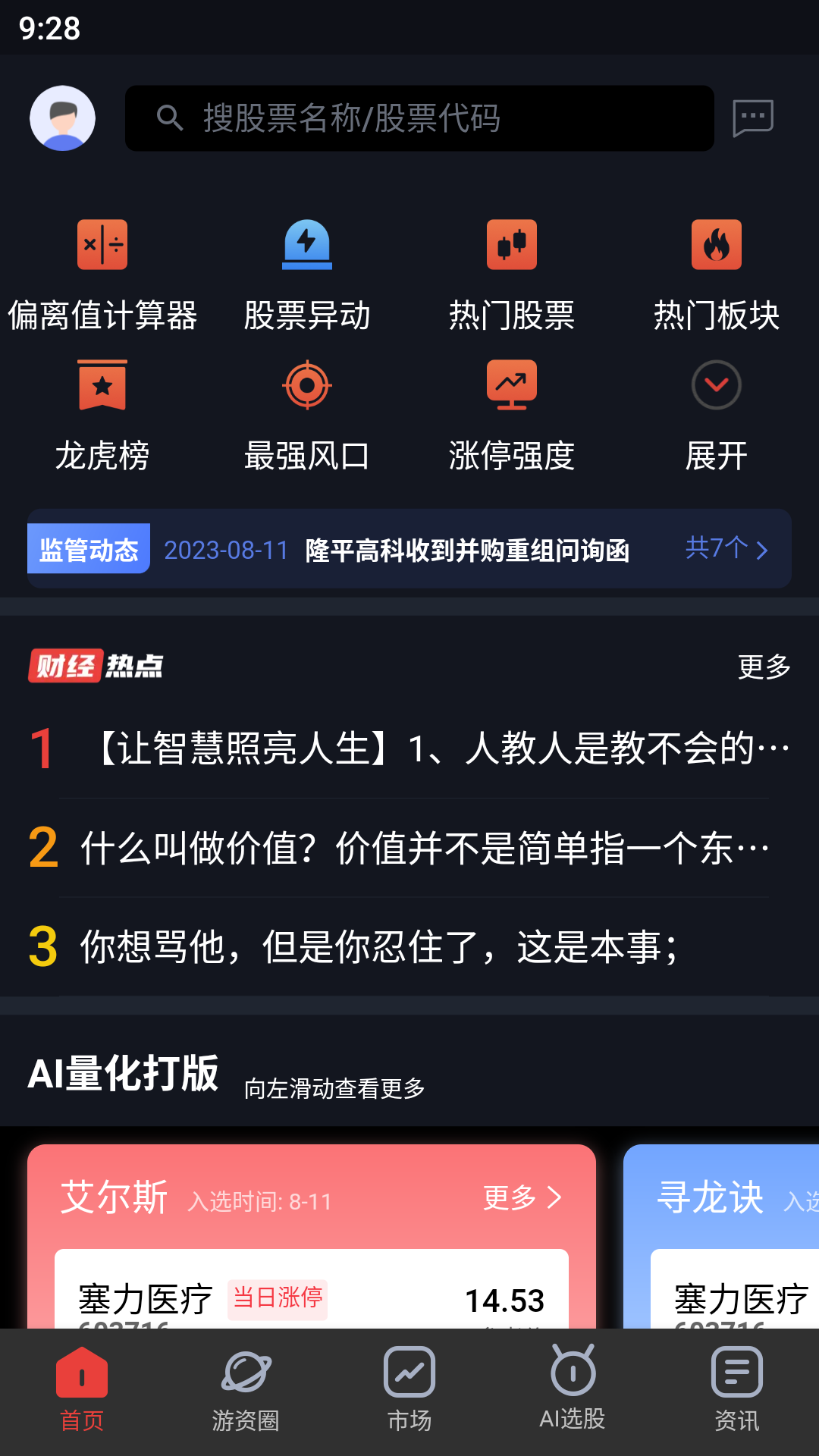Screen dimensions: 819x1456
Task: Tap the stock search input field
Action: (x=419, y=118)
